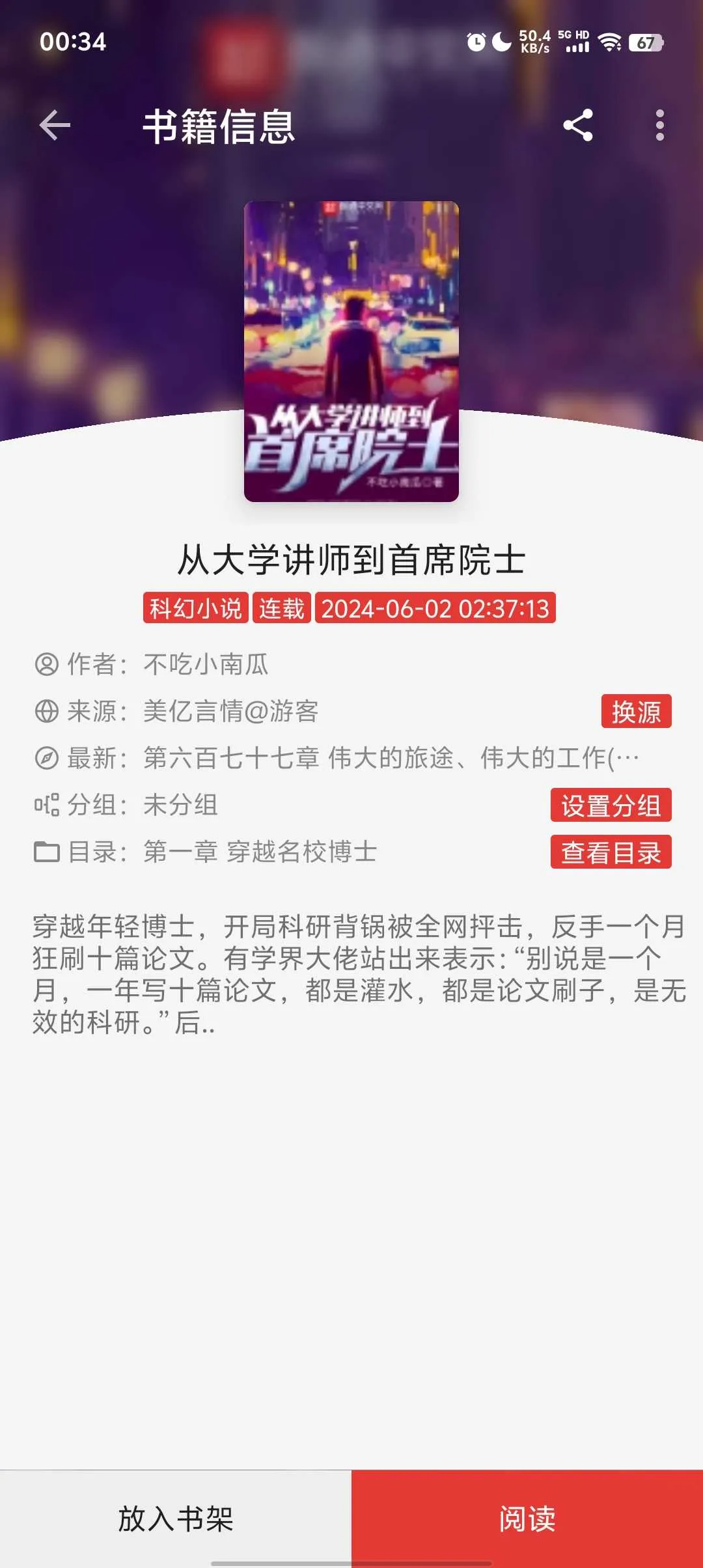
Task: Go back using the back arrow
Action: click(x=55, y=125)
